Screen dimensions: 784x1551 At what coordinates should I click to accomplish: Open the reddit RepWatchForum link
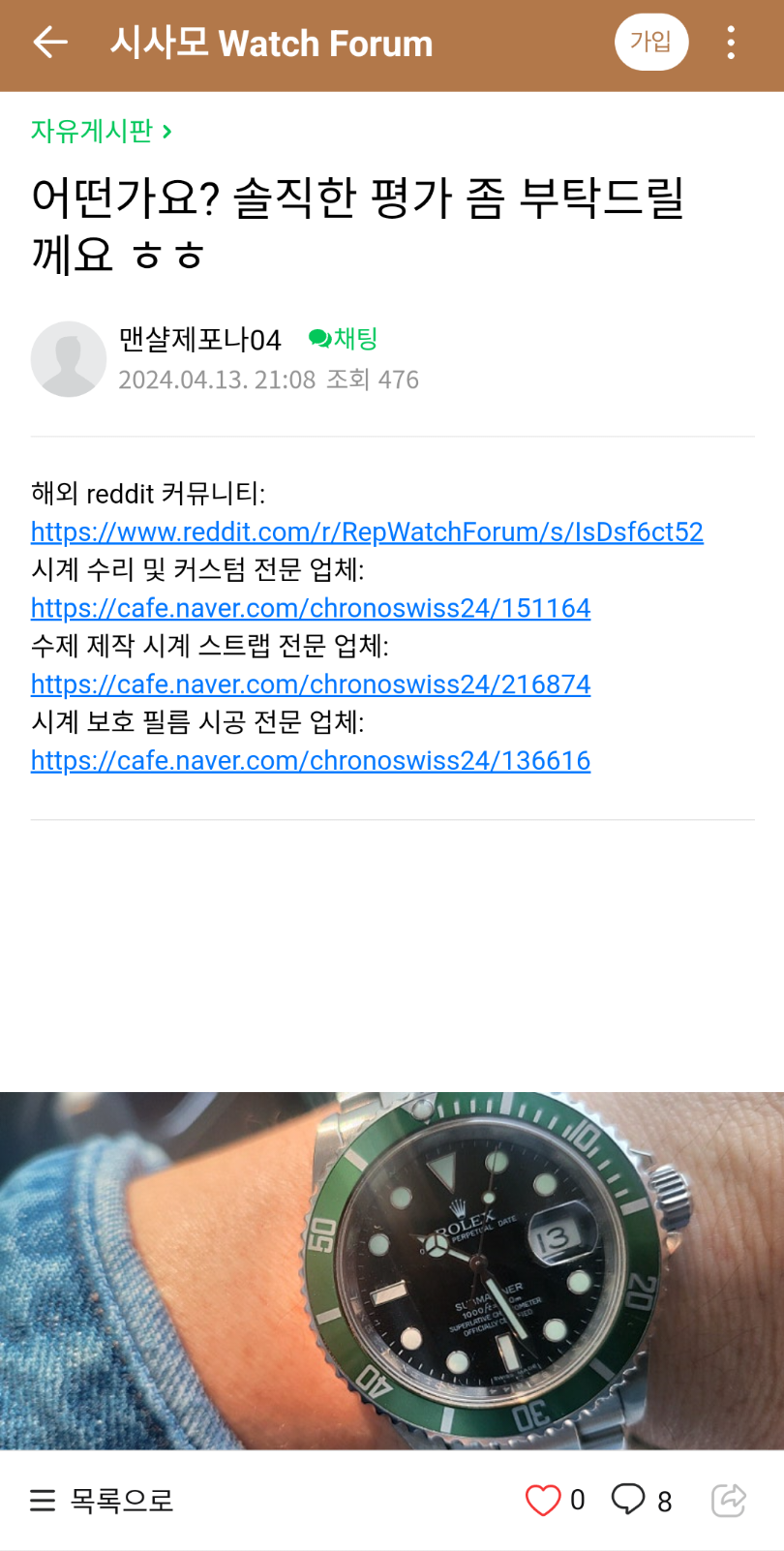click(x=367, y=532)
